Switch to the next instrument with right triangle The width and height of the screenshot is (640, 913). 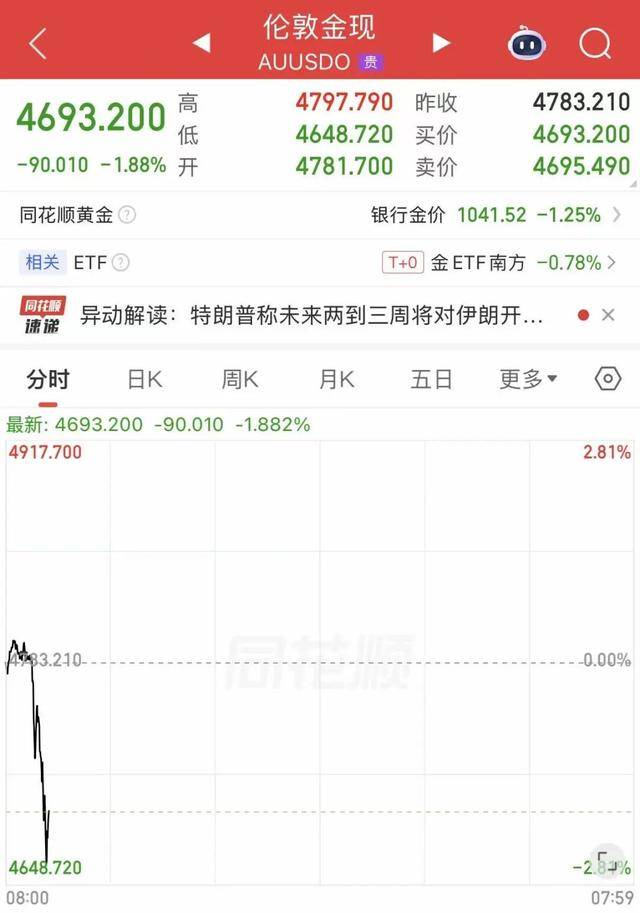point(441,42)
